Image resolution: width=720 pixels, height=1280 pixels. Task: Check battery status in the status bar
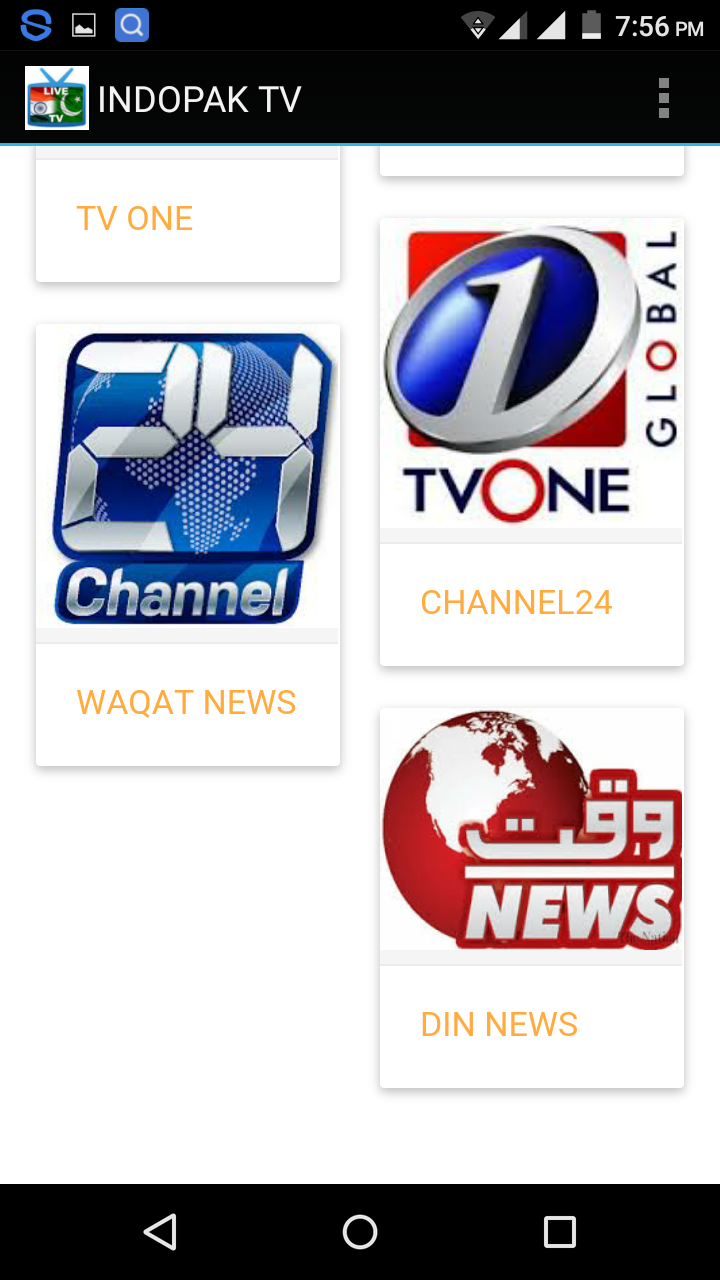point(590,25)
